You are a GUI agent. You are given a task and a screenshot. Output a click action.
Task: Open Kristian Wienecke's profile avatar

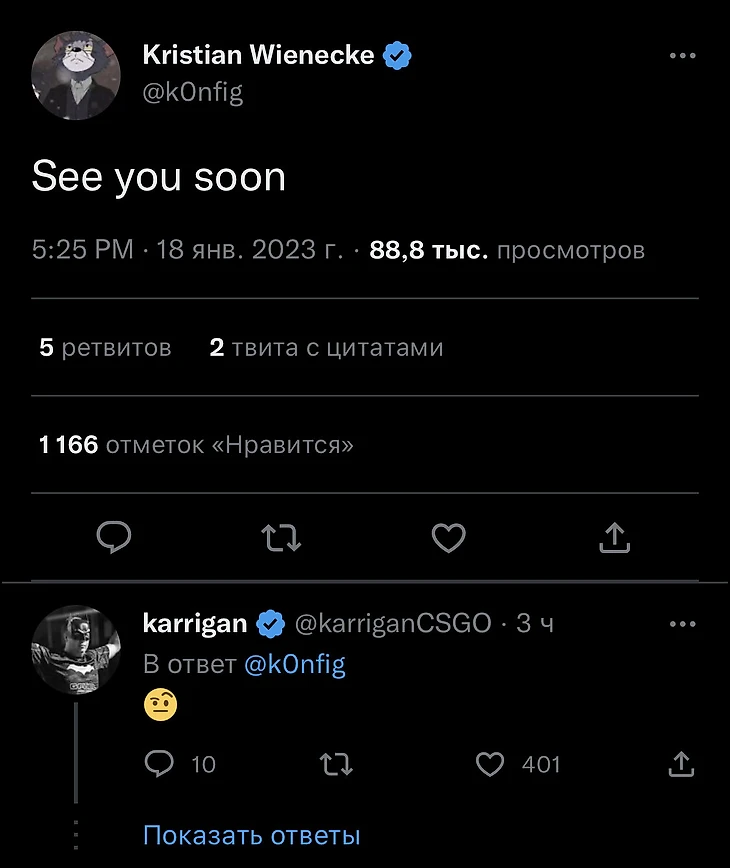click(76, 75)
